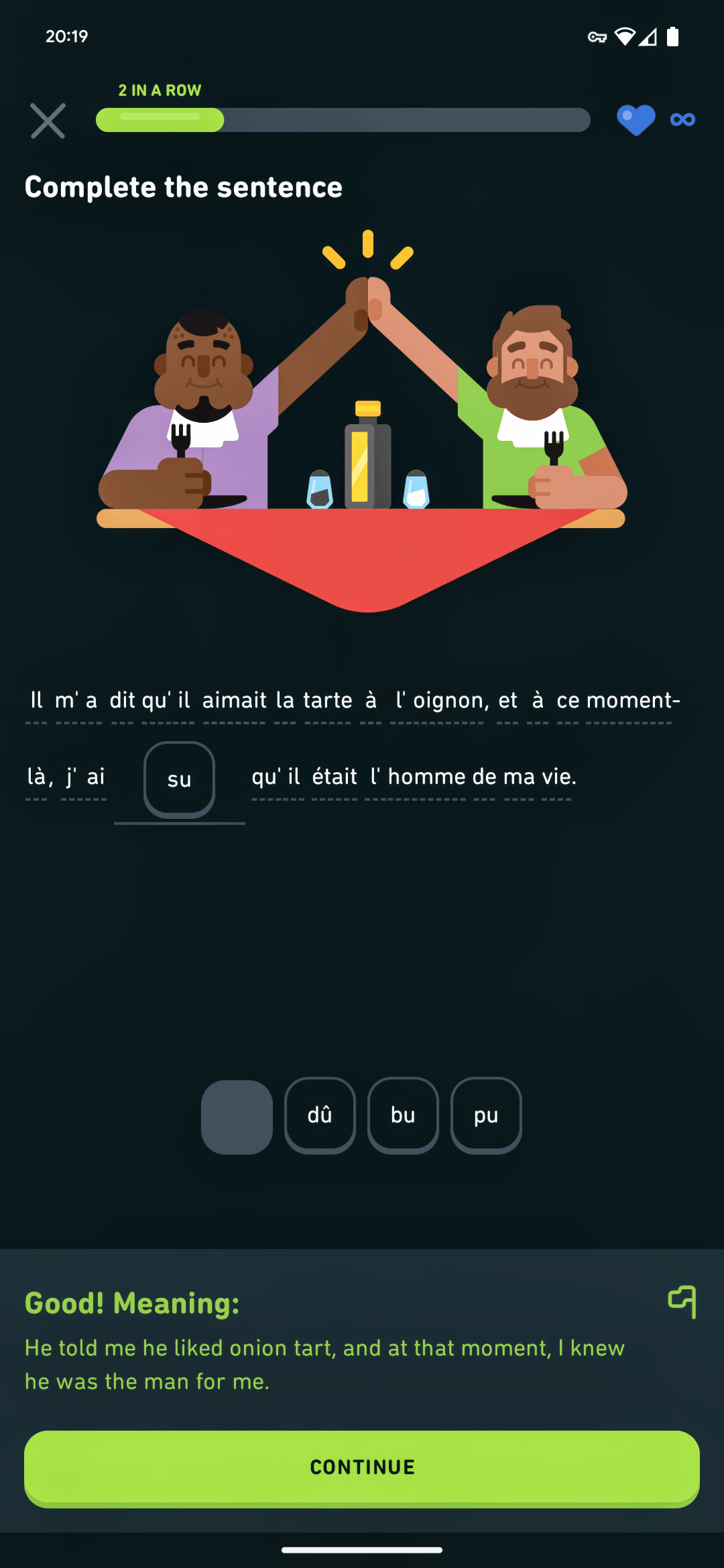This screenshot has height=1568, width=724.
Task: Tap the lesson progress bar
Action: coord(342,119)
